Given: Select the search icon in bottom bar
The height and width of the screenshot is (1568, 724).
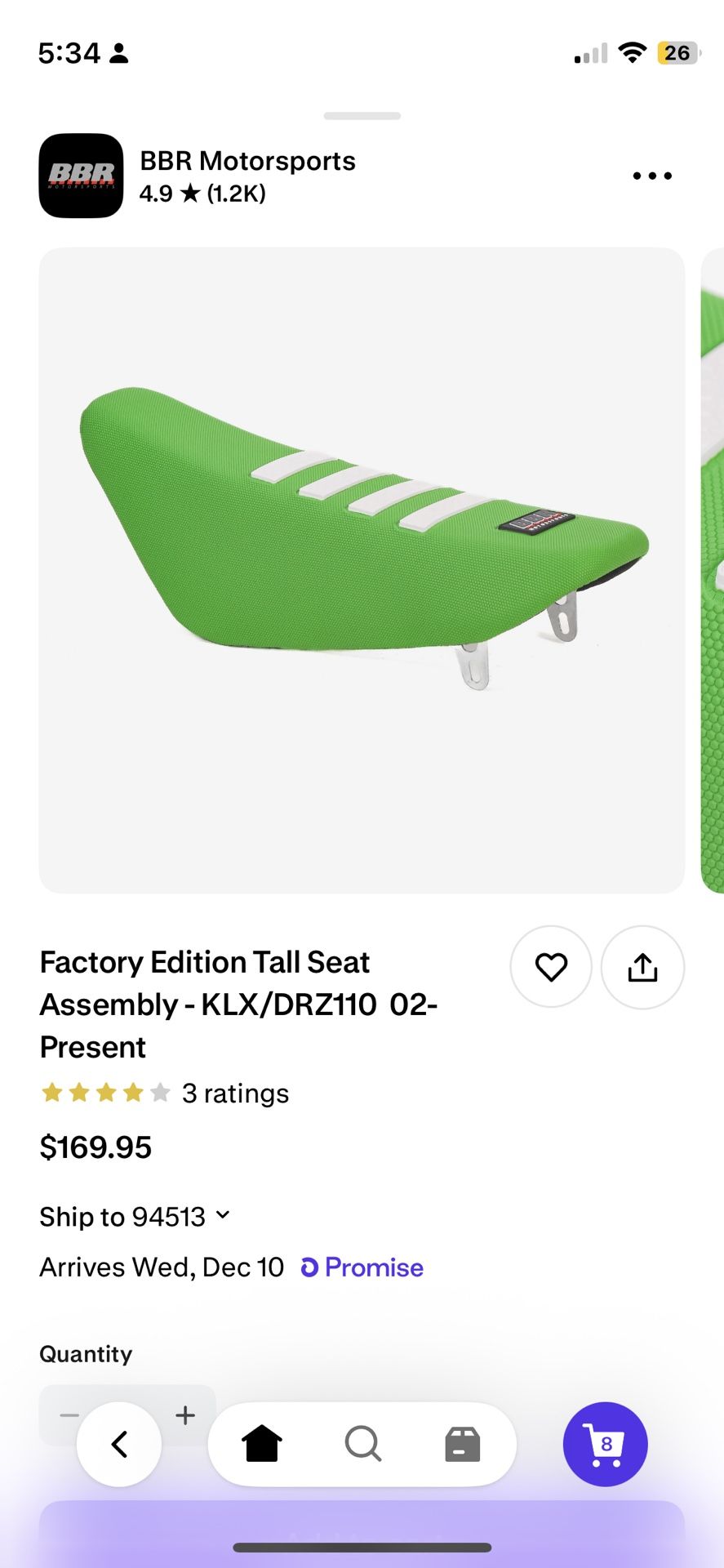Looking at the screenshot, I should [362, 1444].
